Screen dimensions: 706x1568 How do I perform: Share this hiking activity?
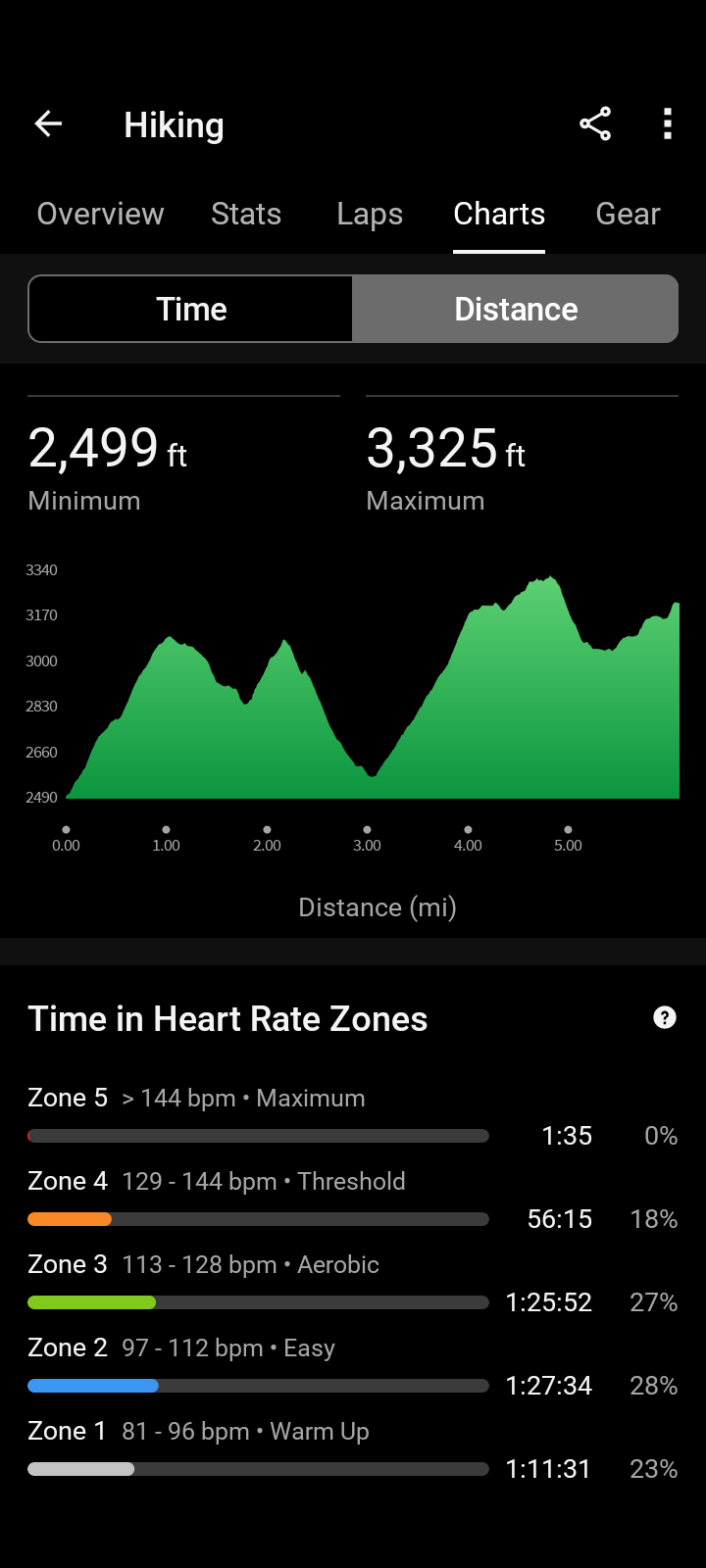click(x=595, y=124)
